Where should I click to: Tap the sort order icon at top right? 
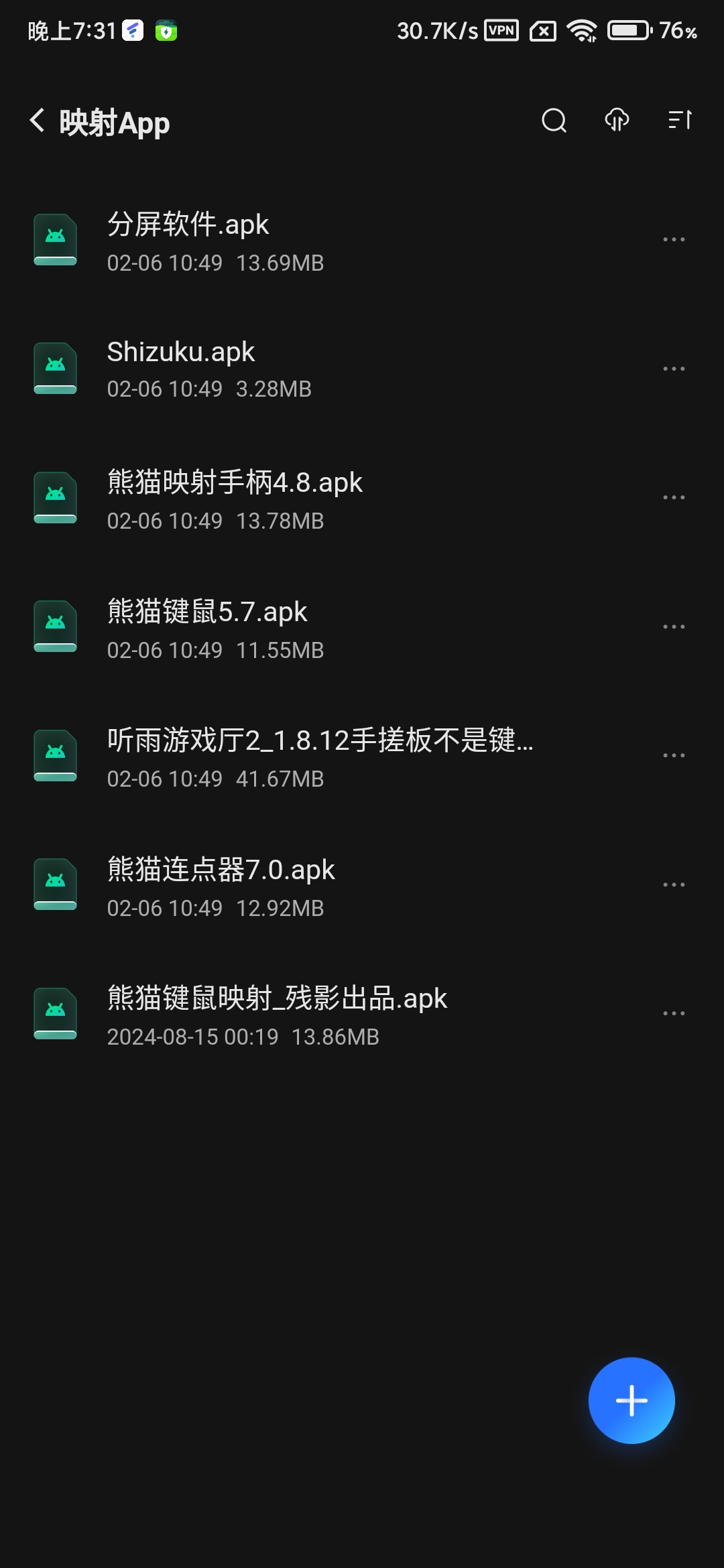pos(679,121)
